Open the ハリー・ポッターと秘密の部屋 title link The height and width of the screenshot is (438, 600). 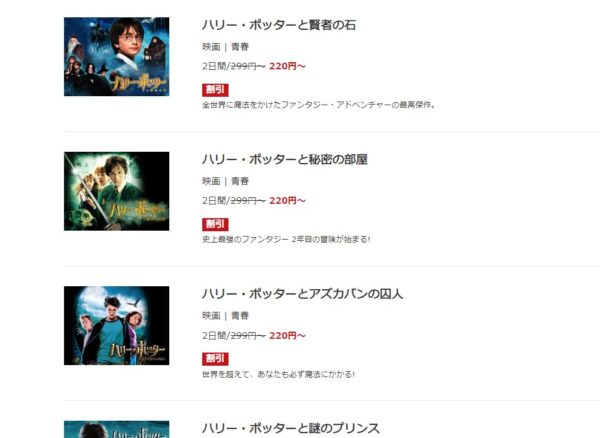tap(285, 160)
